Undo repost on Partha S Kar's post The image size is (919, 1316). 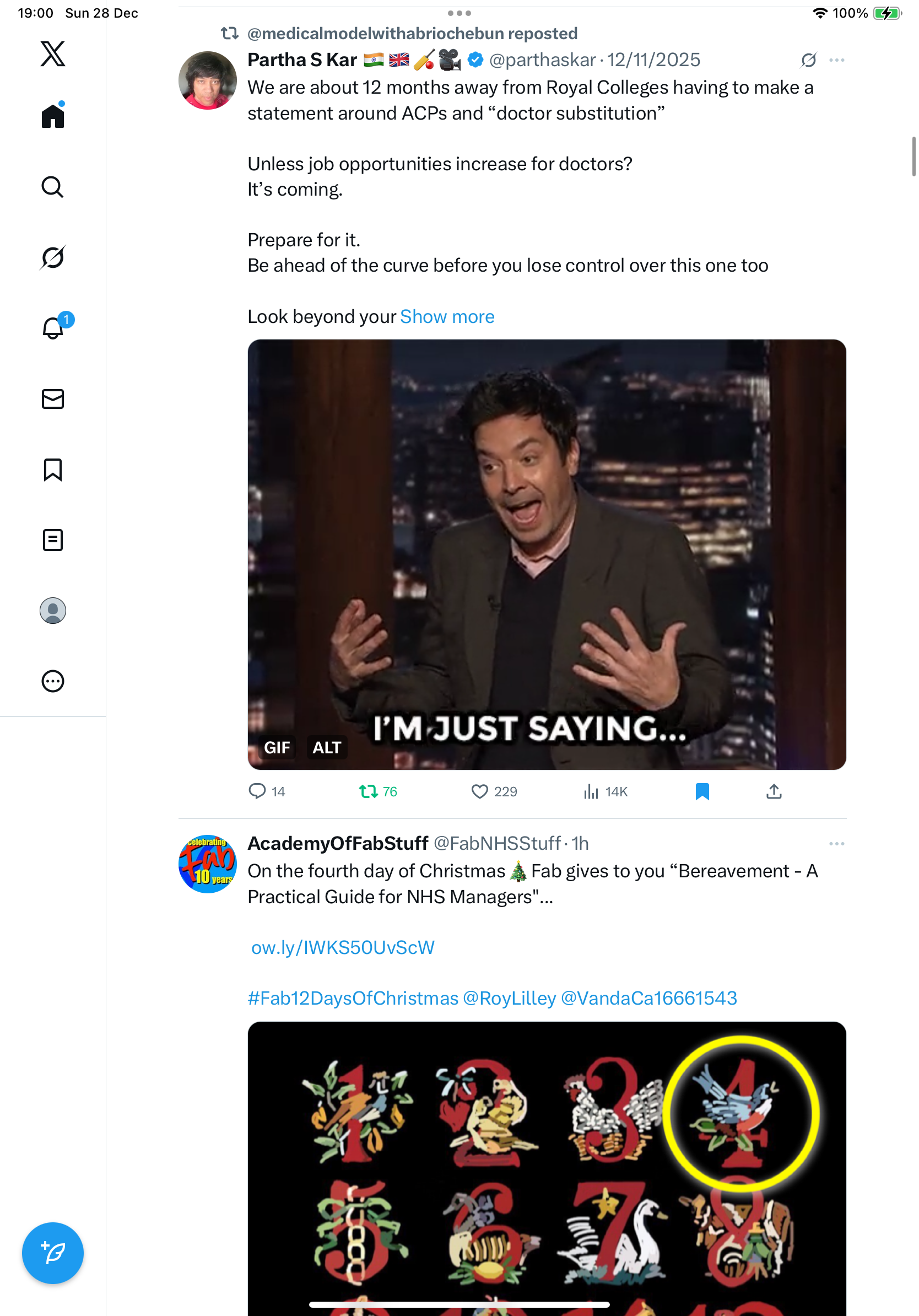(368, 791)
